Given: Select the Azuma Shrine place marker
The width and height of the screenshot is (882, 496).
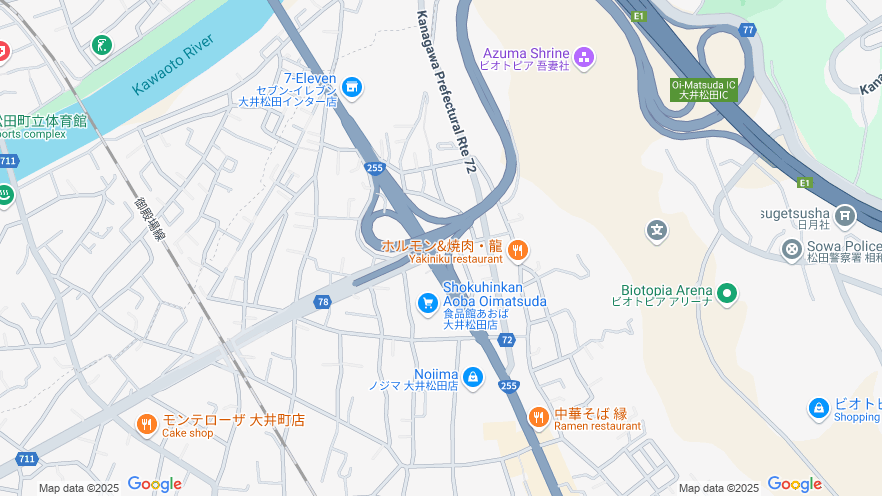Looking at the screenshot, I should (584, 57).
